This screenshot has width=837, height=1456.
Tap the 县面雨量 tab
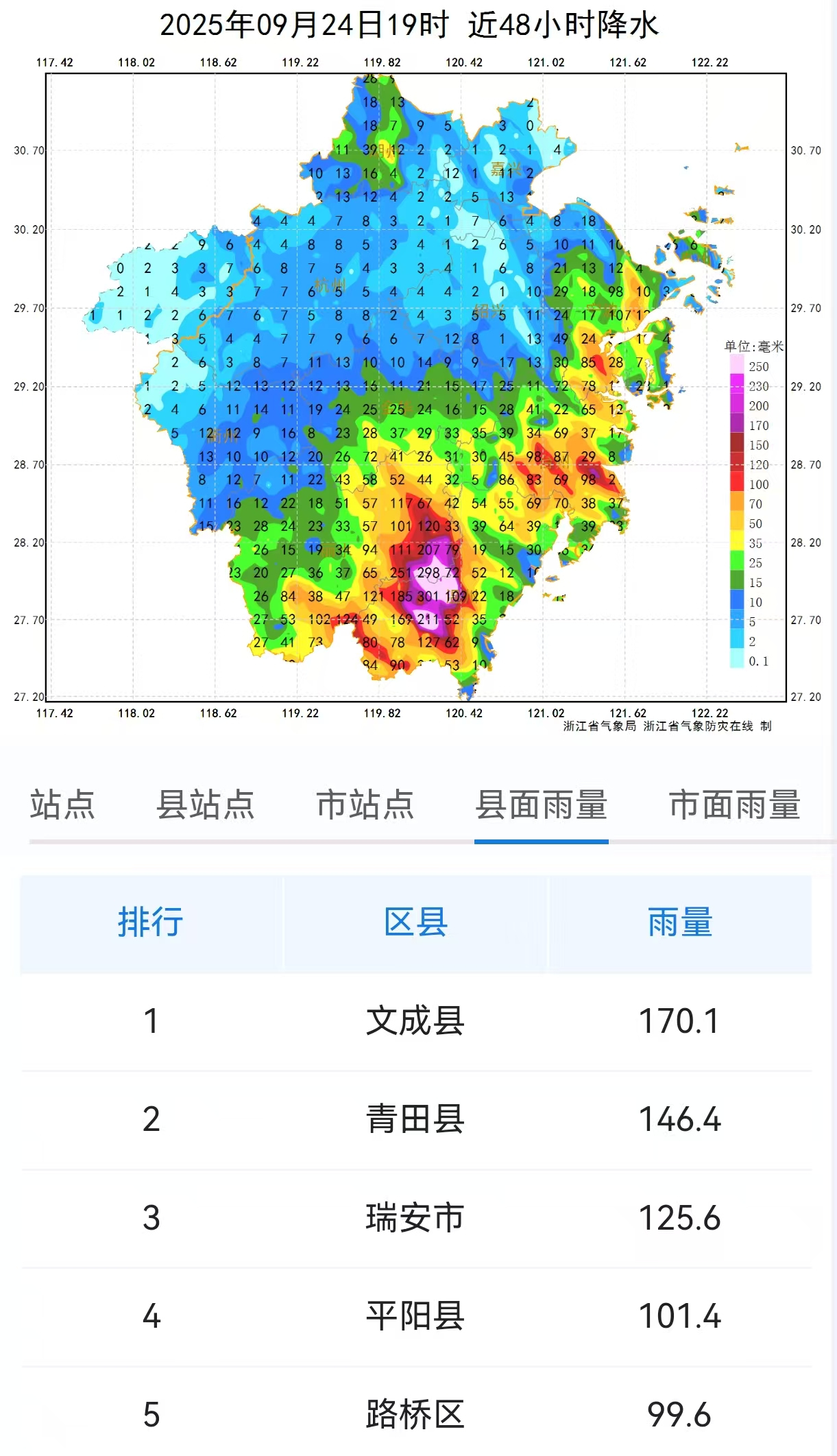[542, 804]
